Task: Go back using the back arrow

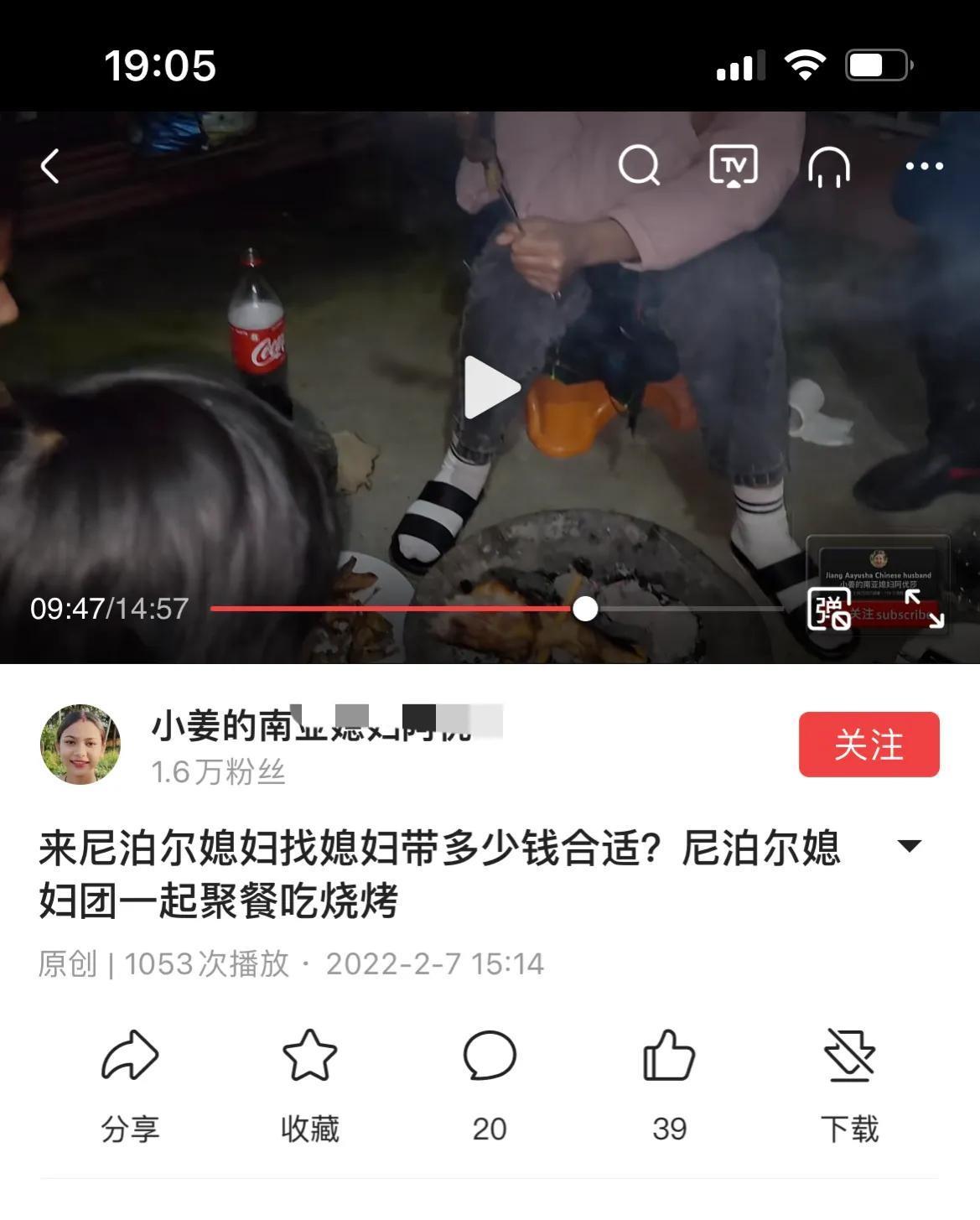Action: click(x=50, y=166)
